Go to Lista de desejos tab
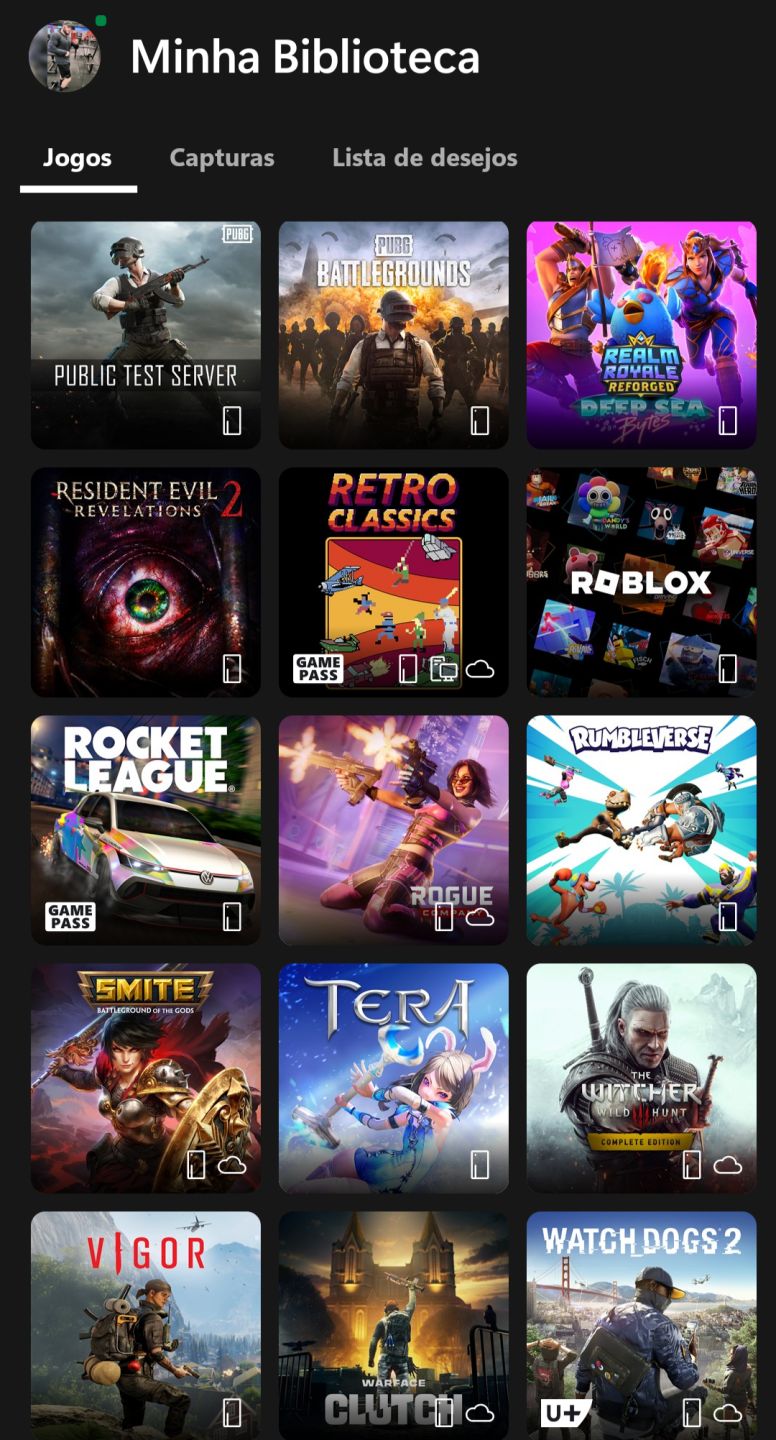 click(425, 158)
